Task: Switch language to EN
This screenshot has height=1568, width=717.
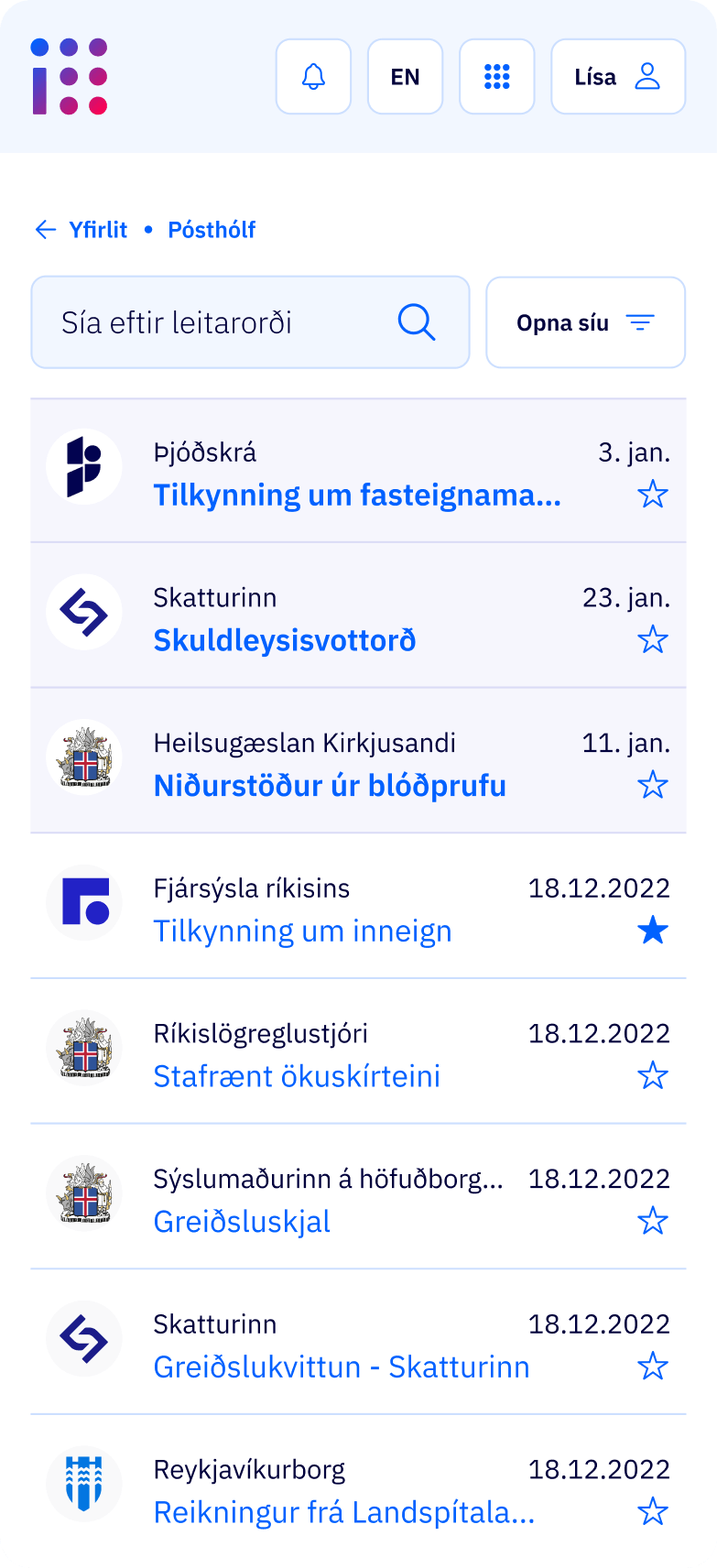Action: click(405, 77)
